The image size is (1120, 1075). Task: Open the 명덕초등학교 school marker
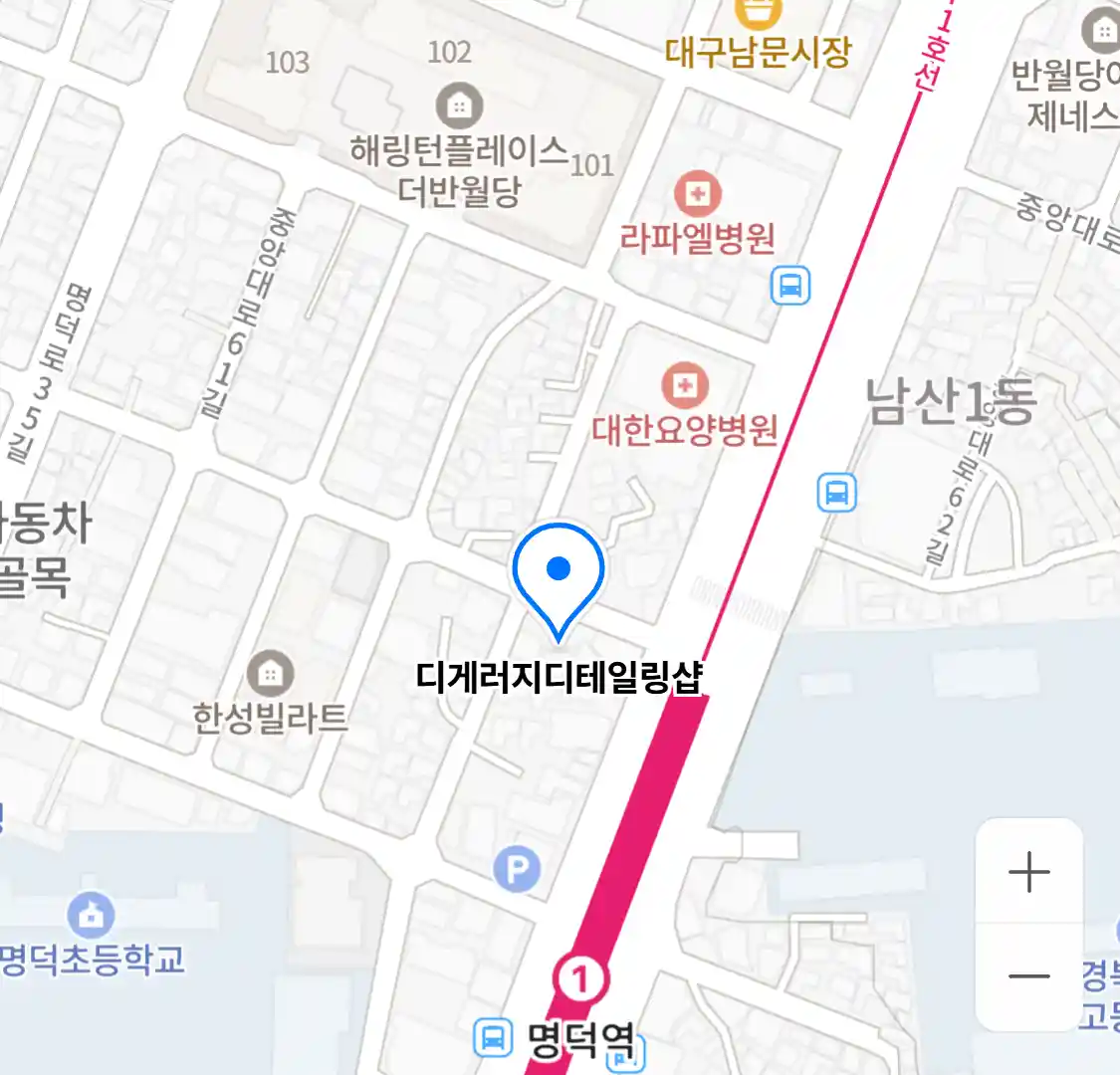92,914
